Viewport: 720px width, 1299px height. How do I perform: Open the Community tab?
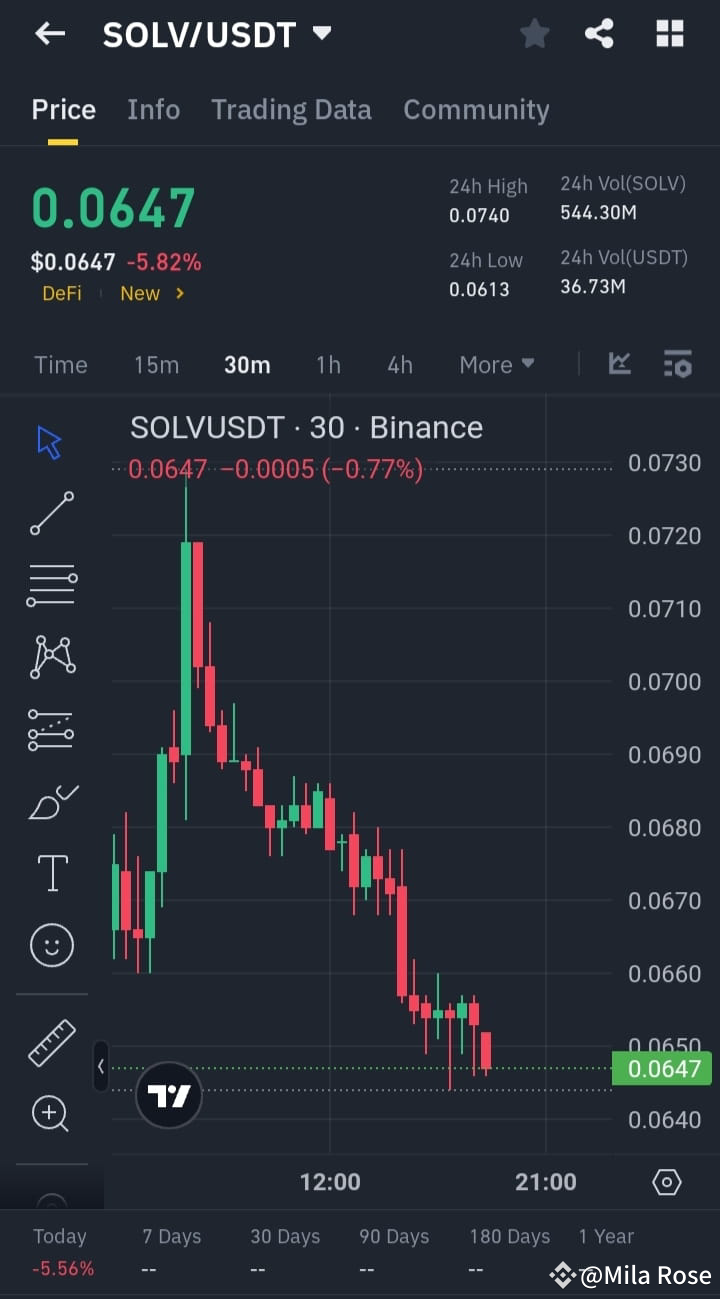click(x=476, y=110)
